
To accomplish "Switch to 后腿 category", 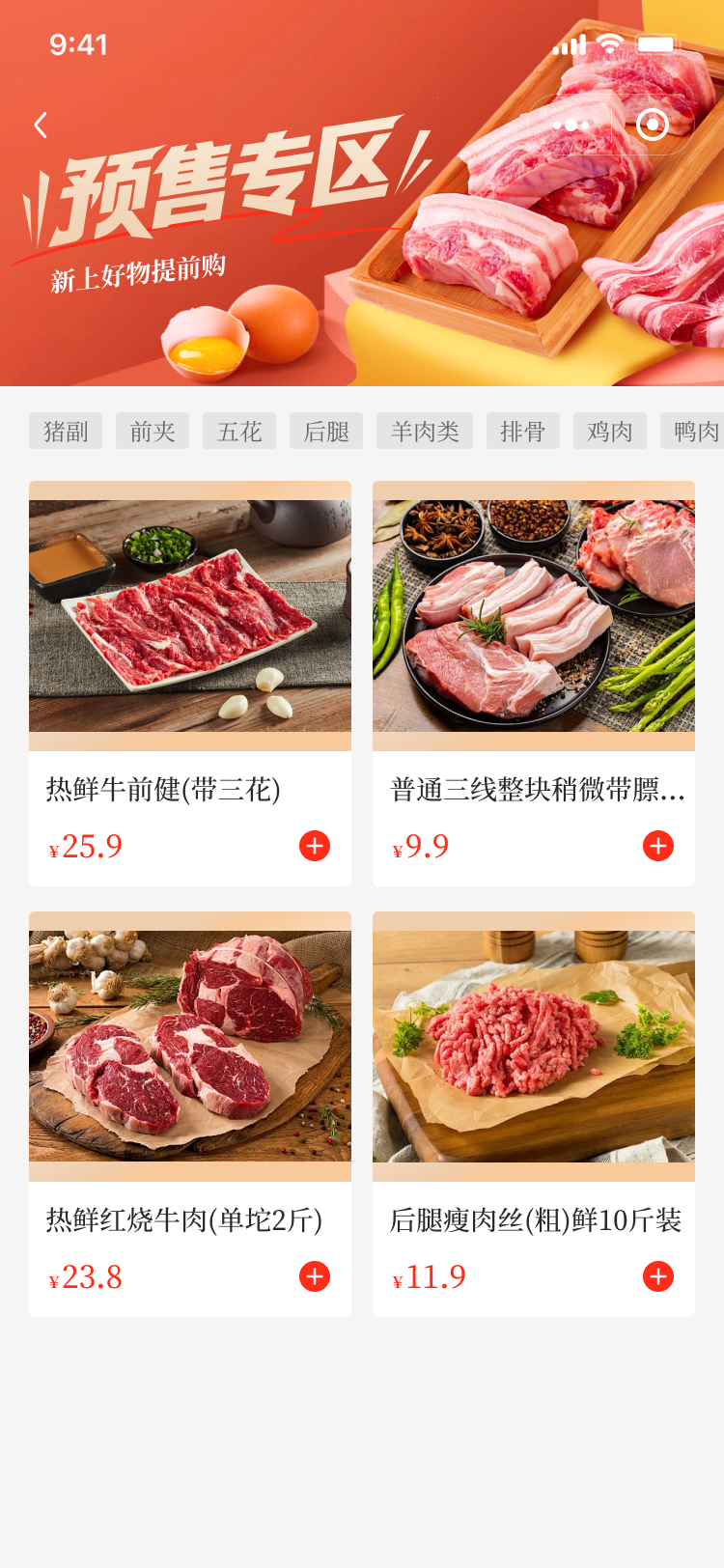I will [x=326, y=432].
